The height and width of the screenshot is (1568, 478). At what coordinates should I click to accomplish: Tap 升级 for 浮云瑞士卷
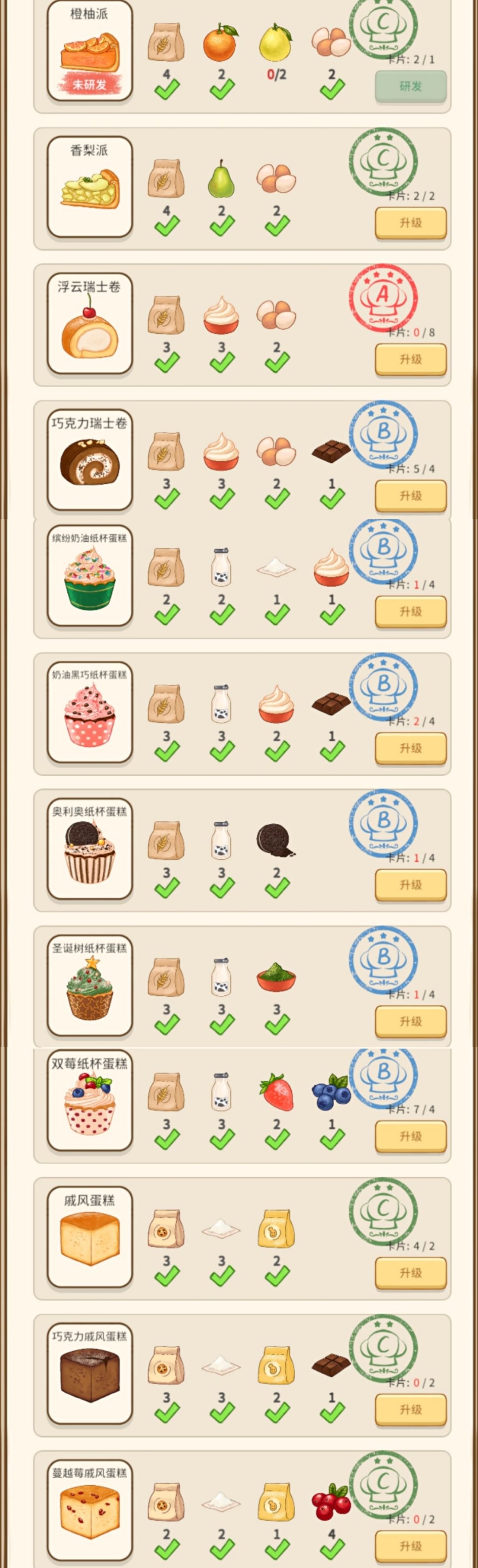pos(410,359)
